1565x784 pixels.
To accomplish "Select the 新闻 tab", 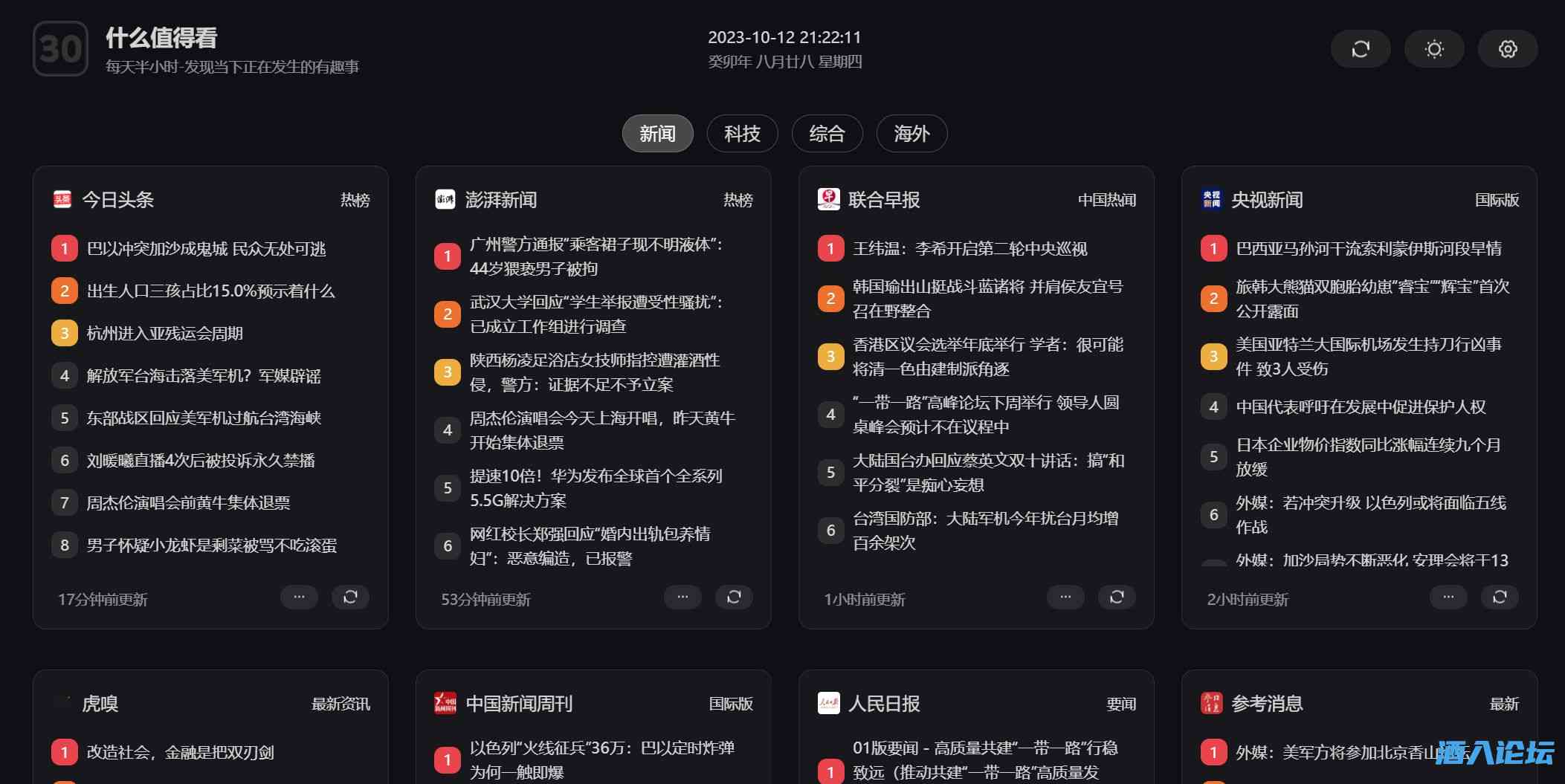I will [x=657, y=134].
